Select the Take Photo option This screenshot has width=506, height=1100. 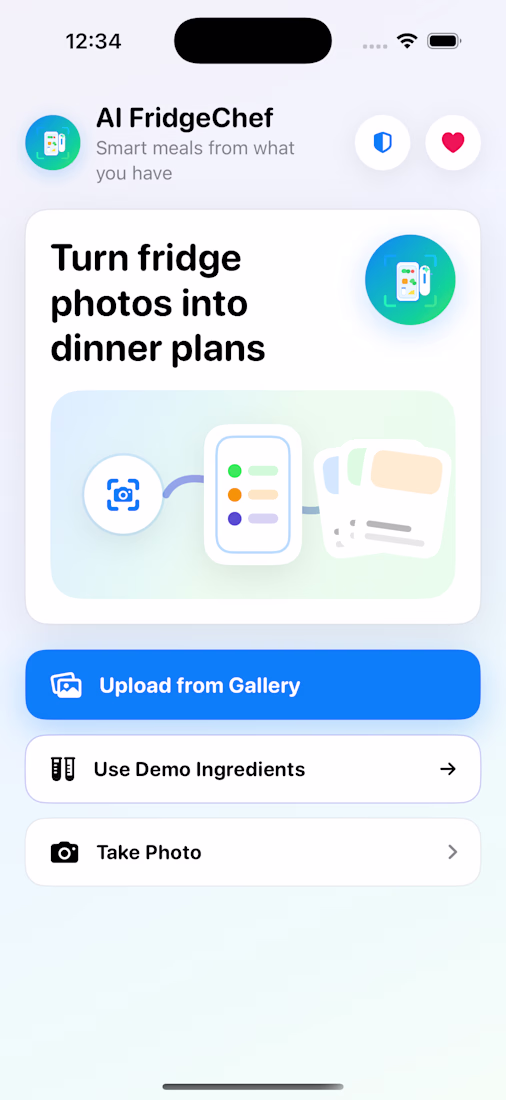[x=253, y=852]
